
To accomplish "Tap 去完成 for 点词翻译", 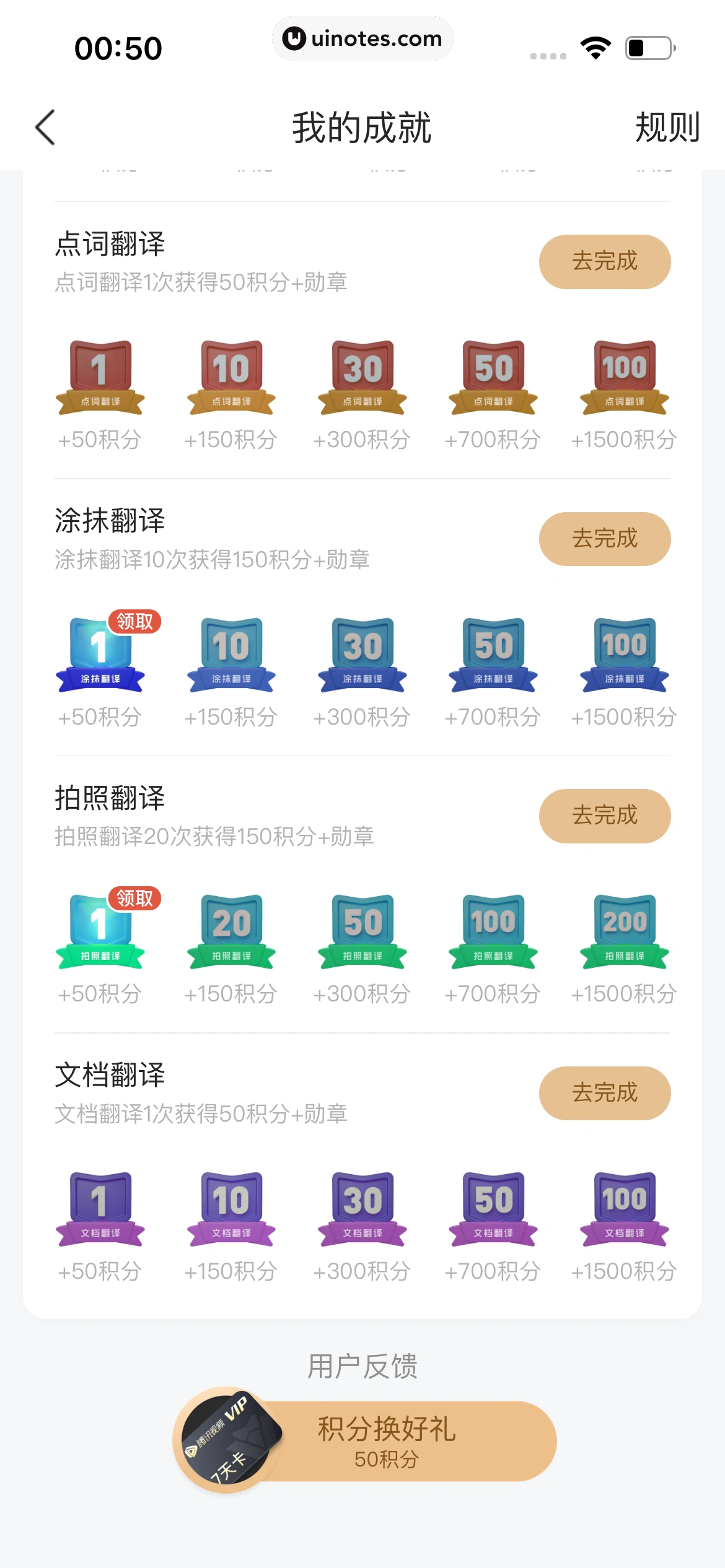I will (x=604, y=261).
